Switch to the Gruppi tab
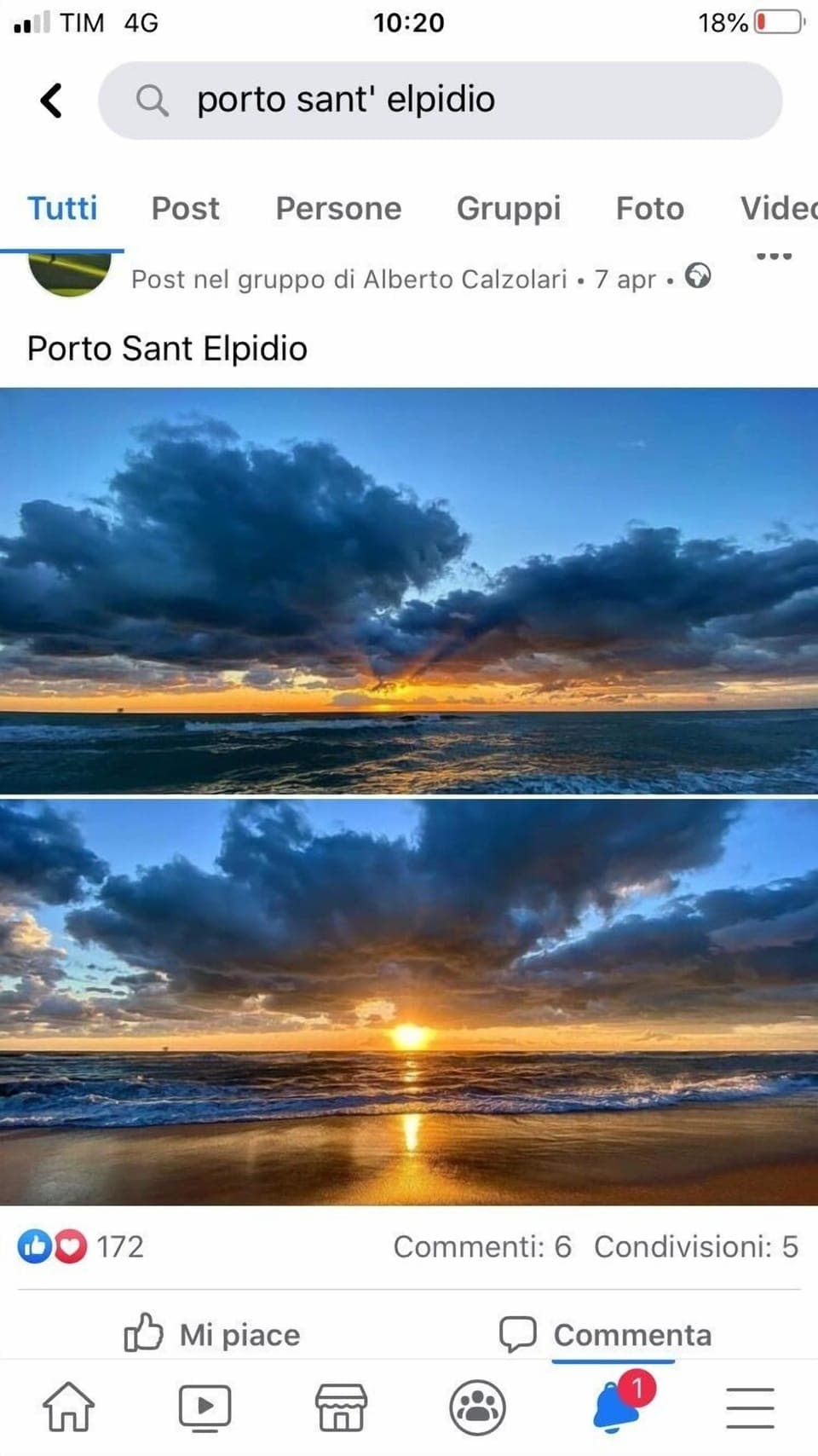The image size is (818, 1456). coord(509,209)
